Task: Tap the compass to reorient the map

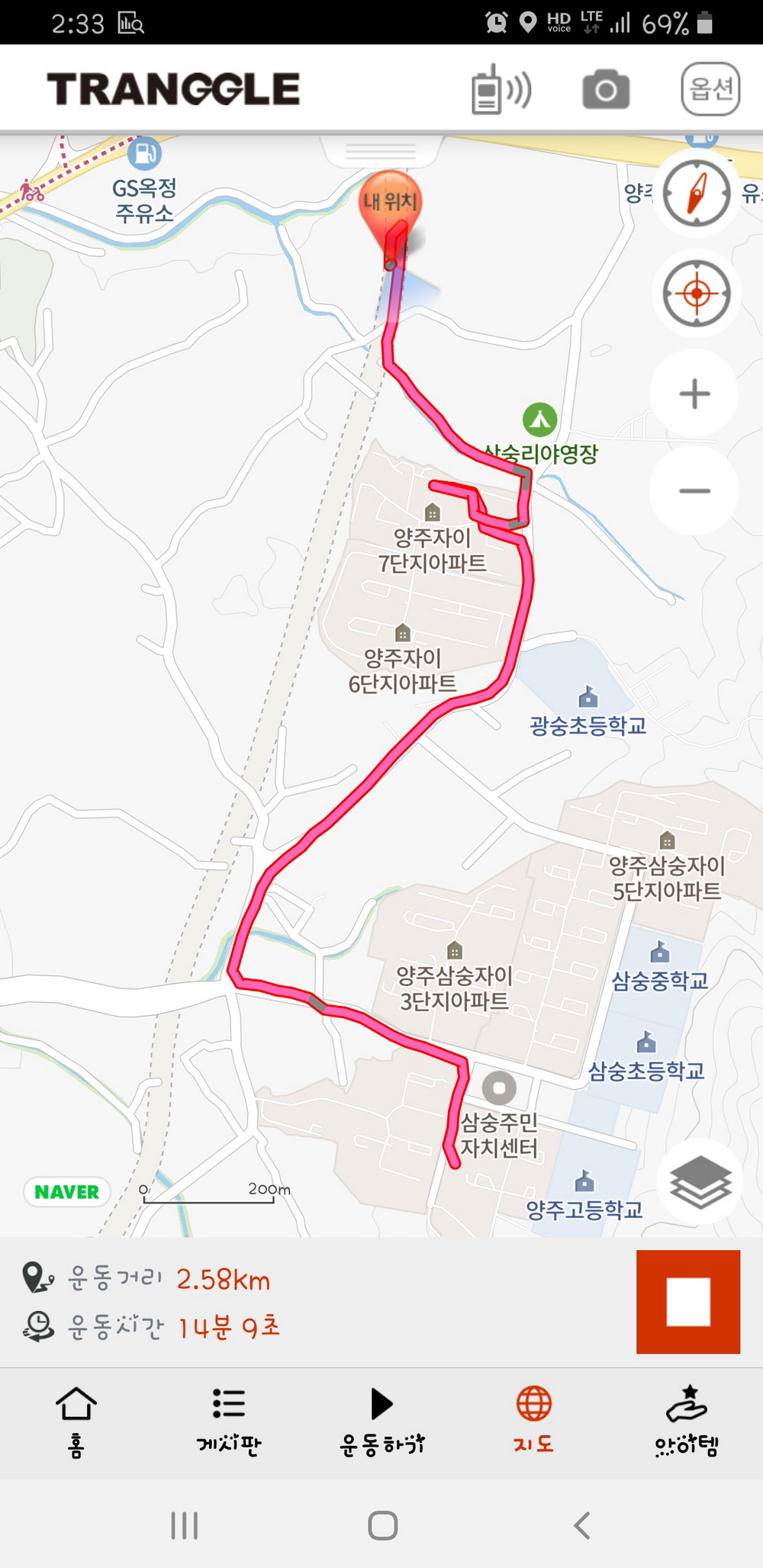Action: point(696,193)
